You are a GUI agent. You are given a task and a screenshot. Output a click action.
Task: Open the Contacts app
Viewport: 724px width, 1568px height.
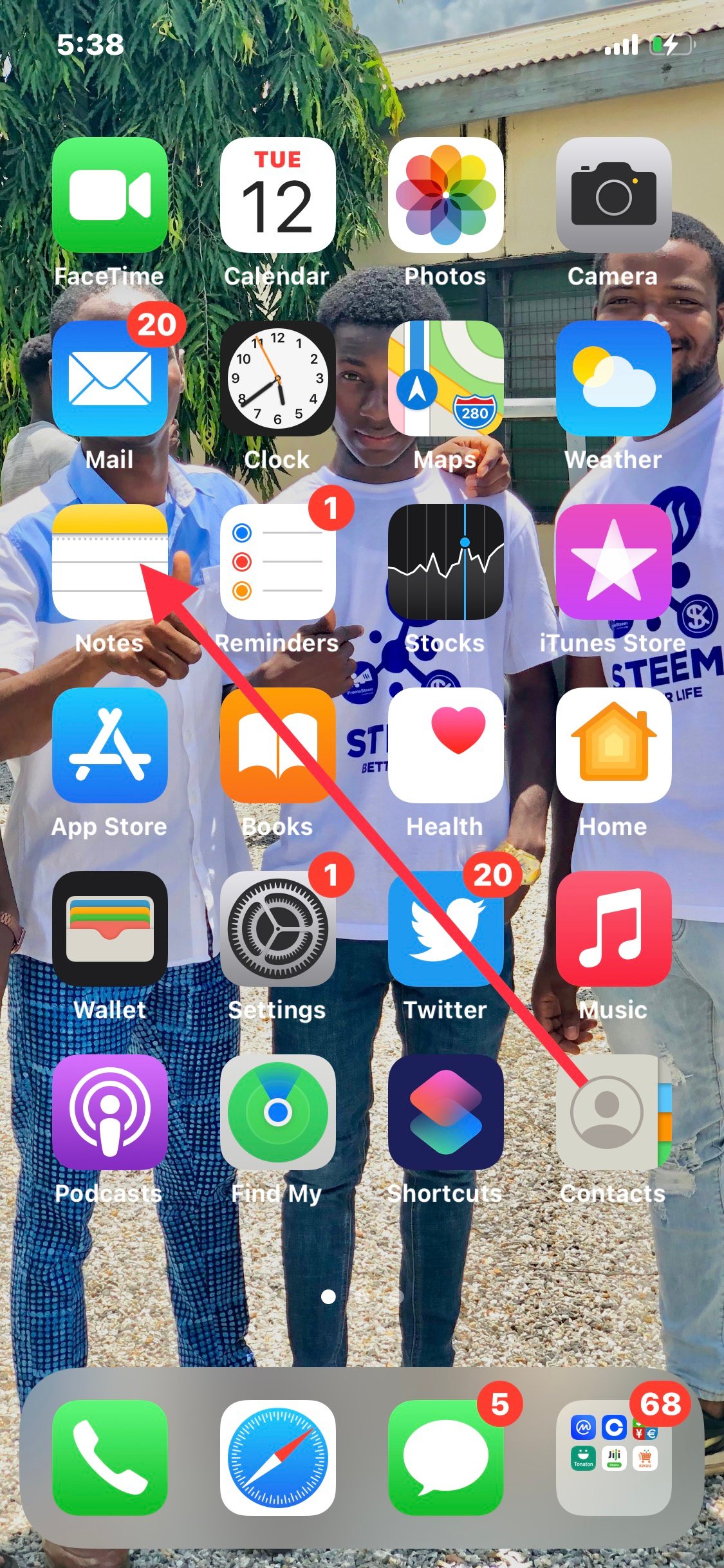(613, 1112)
